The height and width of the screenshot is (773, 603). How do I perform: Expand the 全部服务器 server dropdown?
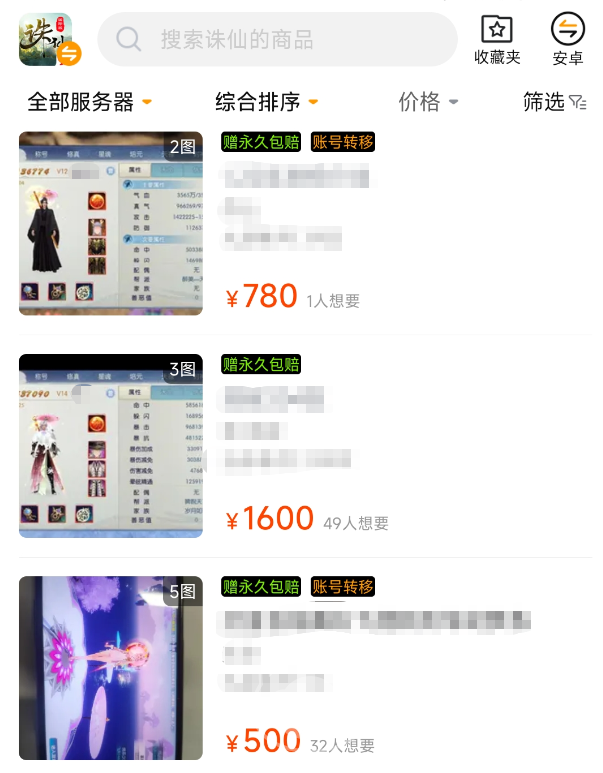(89, 102)
